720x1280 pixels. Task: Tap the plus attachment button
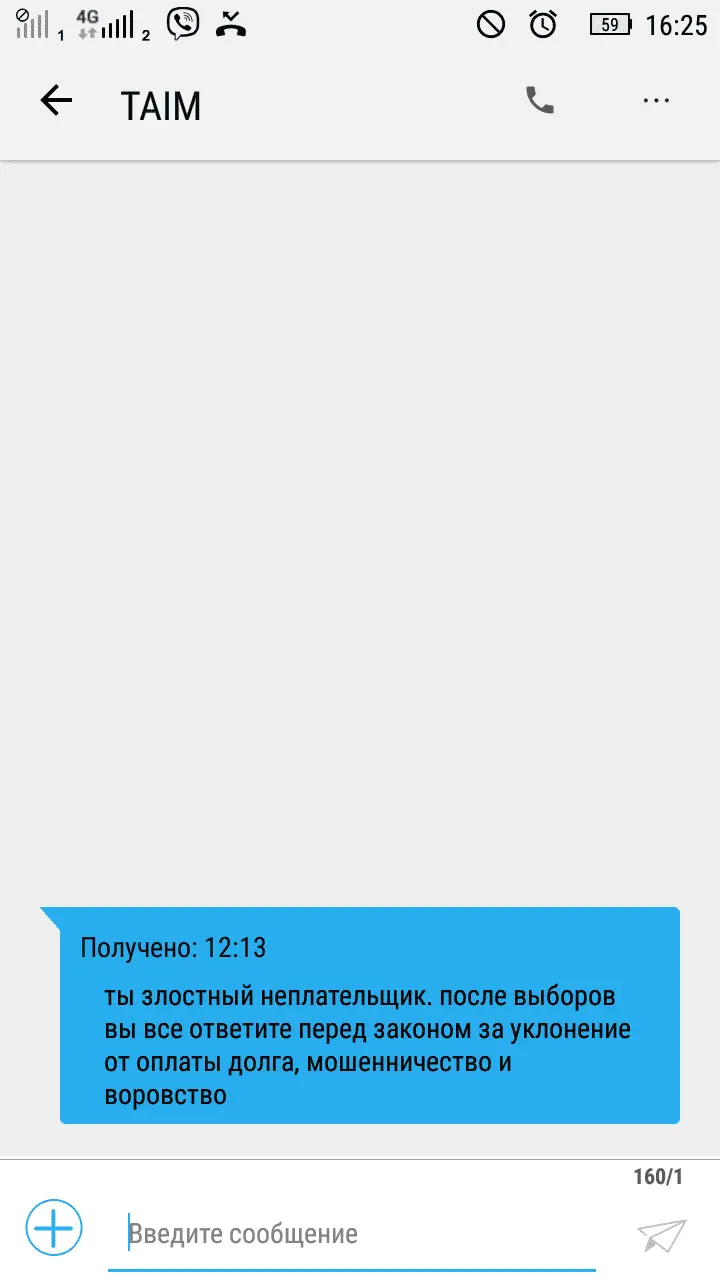tap(54, 1227)
